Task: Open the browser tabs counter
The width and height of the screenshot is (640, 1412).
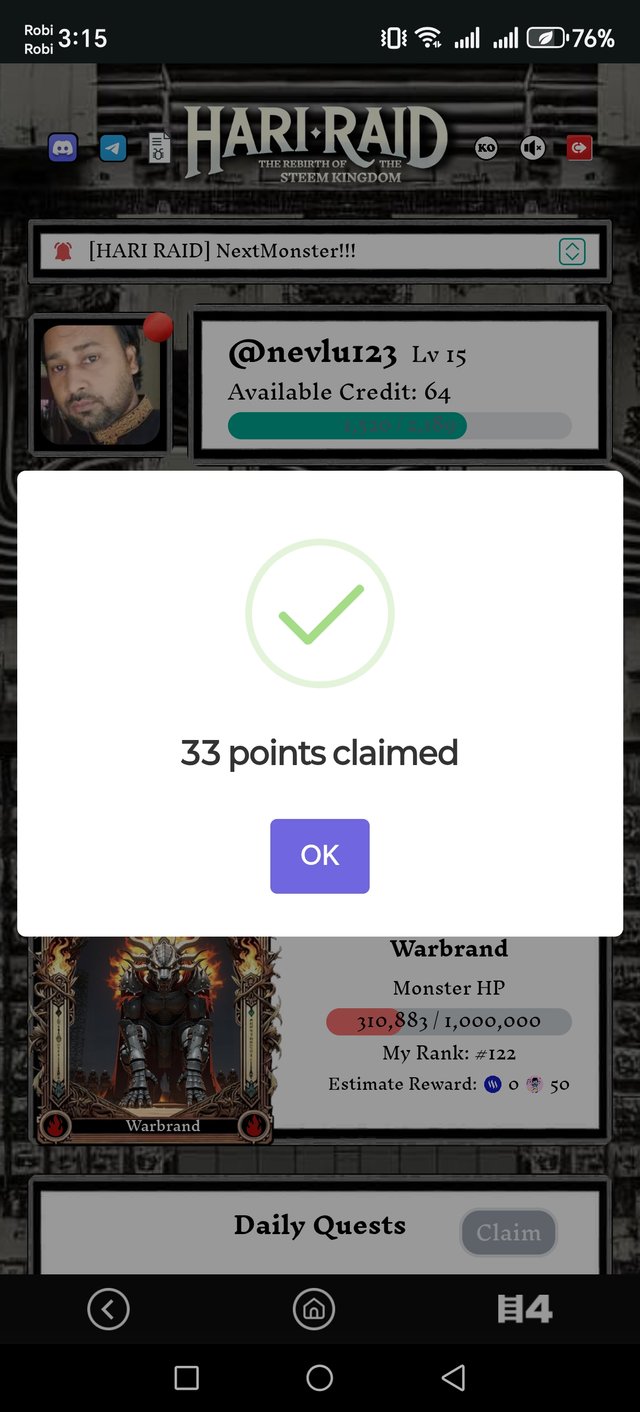Action: (x=525, y=1308)
